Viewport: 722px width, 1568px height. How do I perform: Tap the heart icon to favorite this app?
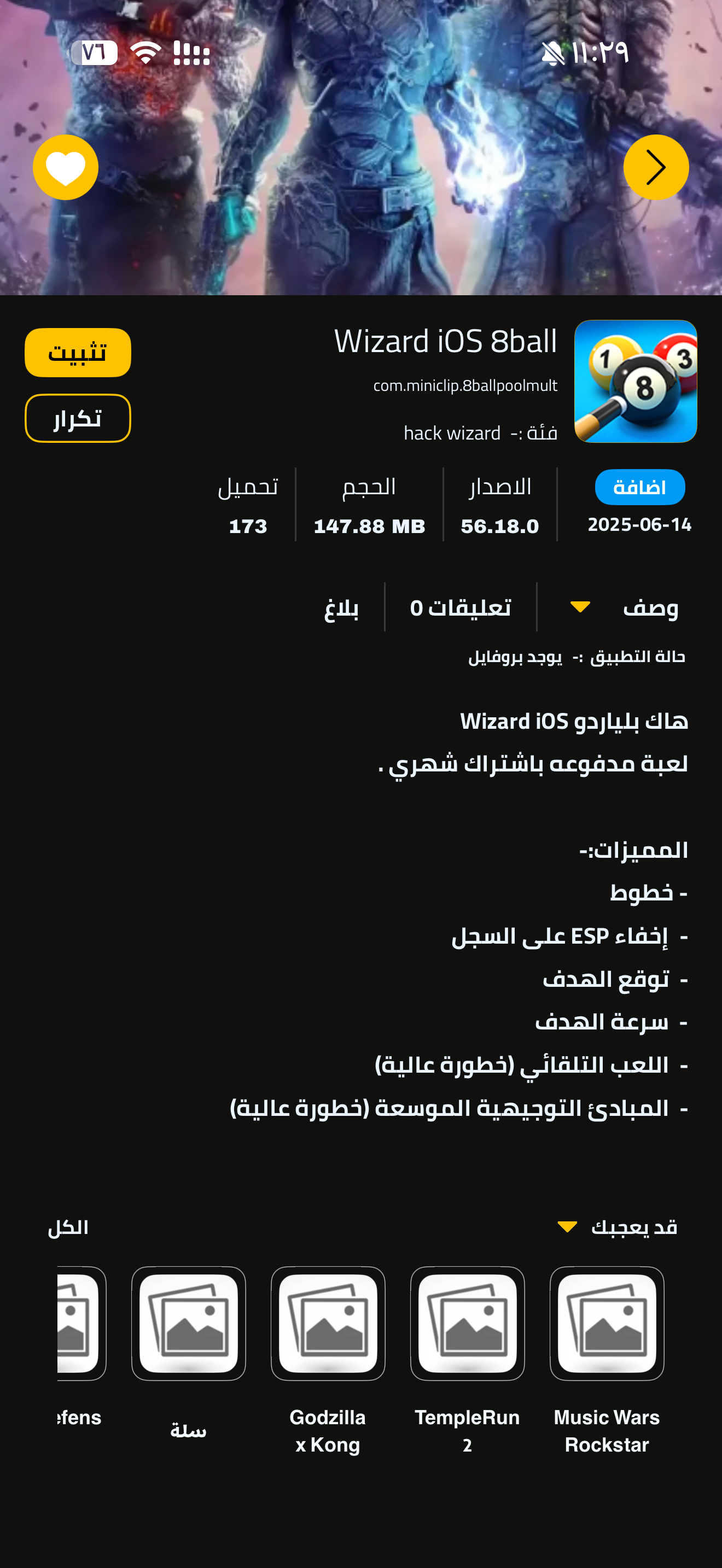[x=66, y=167]
